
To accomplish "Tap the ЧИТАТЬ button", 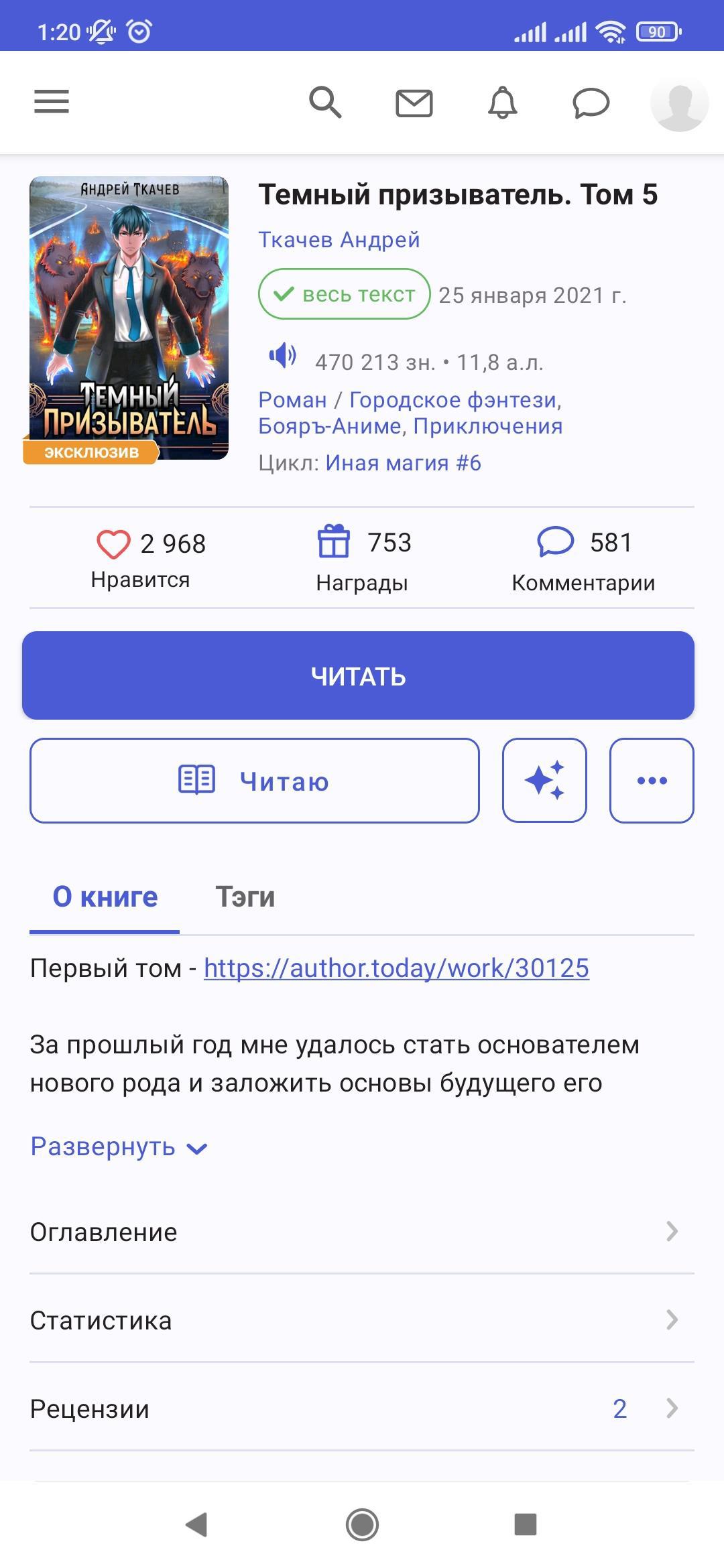I will pyautogui.click(x=358, y=675).
